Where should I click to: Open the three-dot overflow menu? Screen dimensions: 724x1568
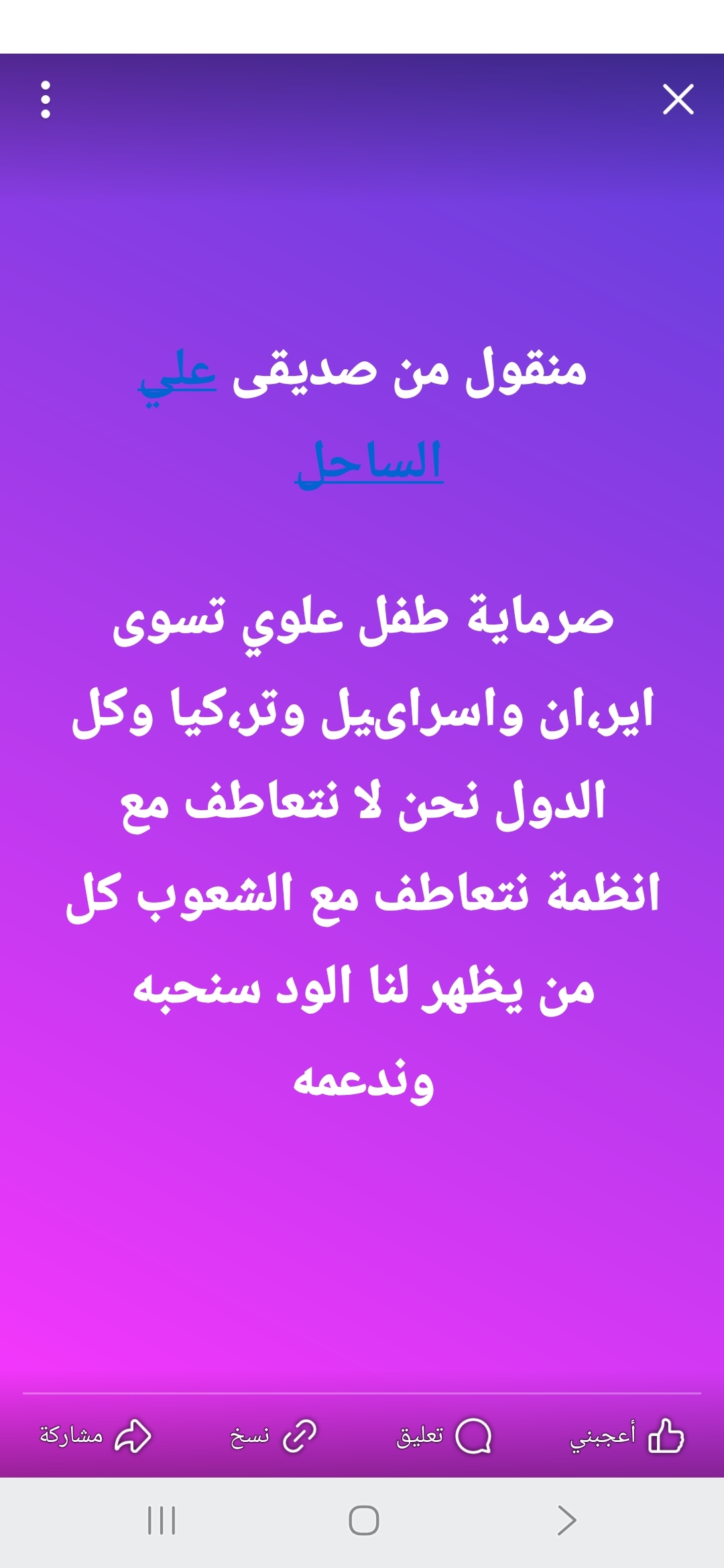click(x=46, y=100)
